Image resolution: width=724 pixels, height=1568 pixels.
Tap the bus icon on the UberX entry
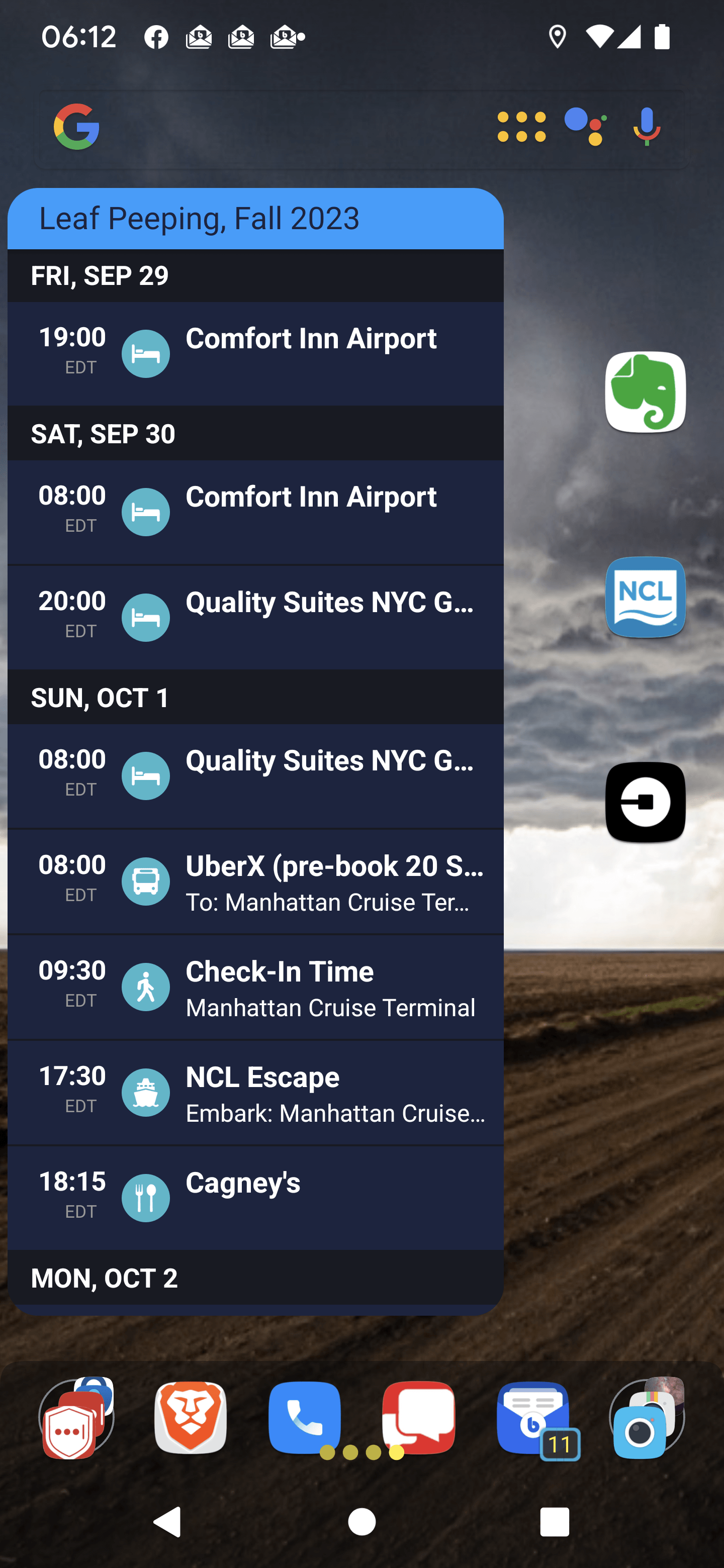pos(145,881)
